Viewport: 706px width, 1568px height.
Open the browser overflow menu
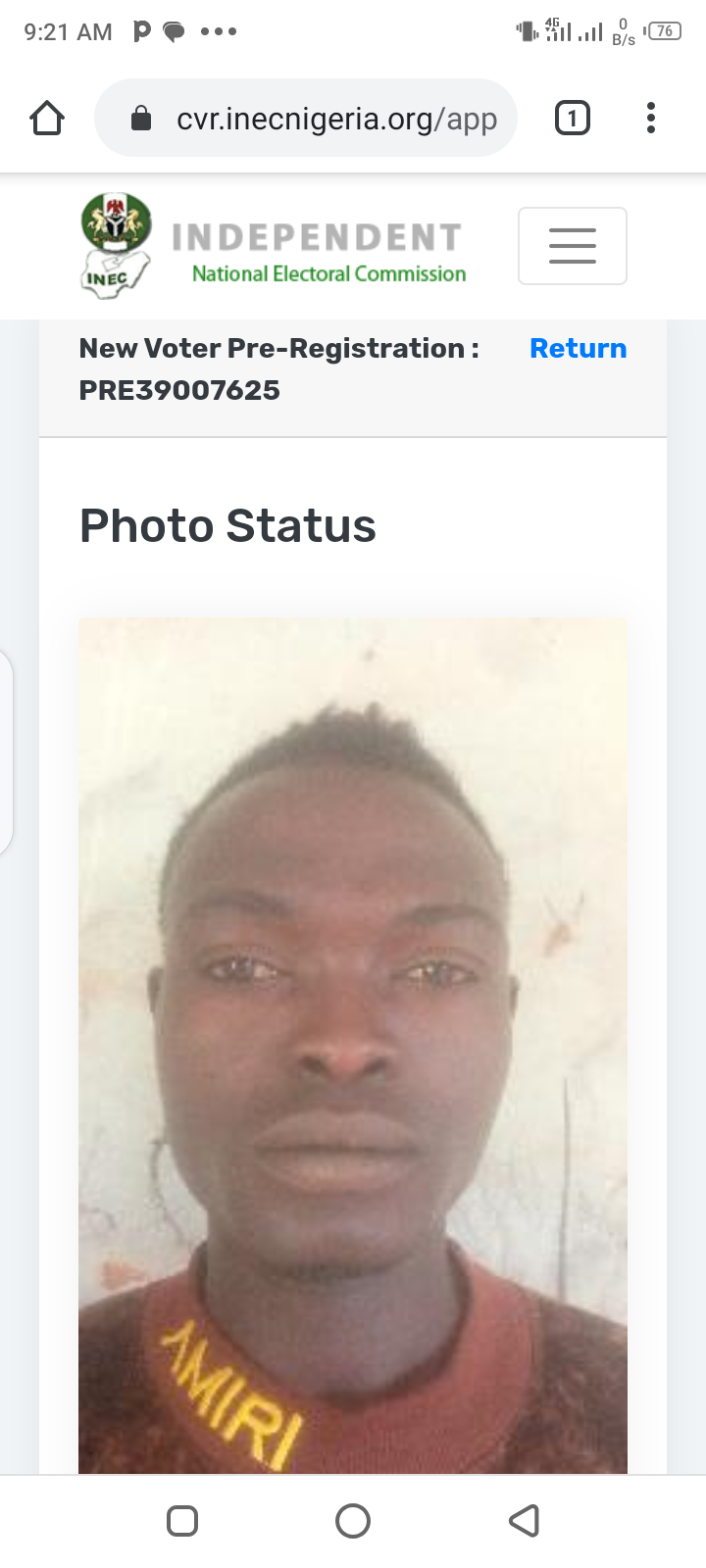[x=651, y=119]
